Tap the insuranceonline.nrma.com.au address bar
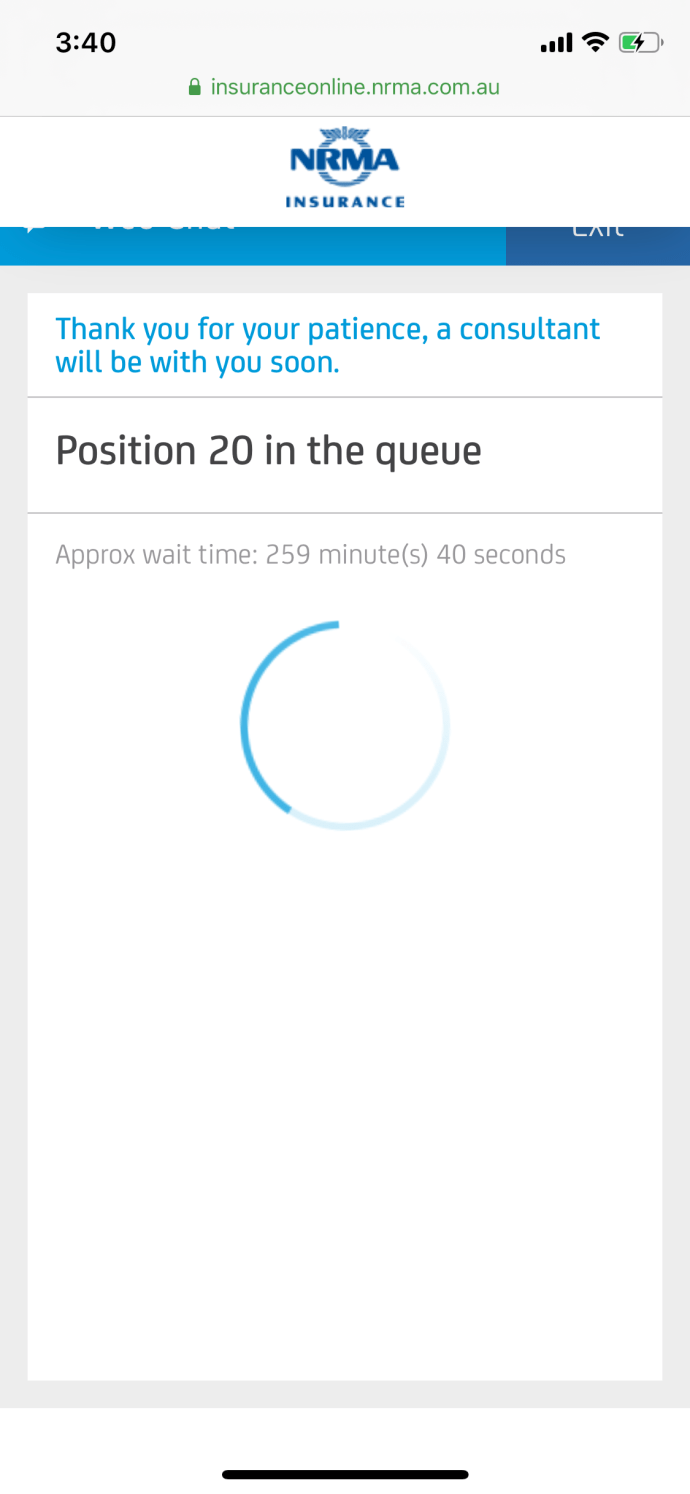 point(345,87)
